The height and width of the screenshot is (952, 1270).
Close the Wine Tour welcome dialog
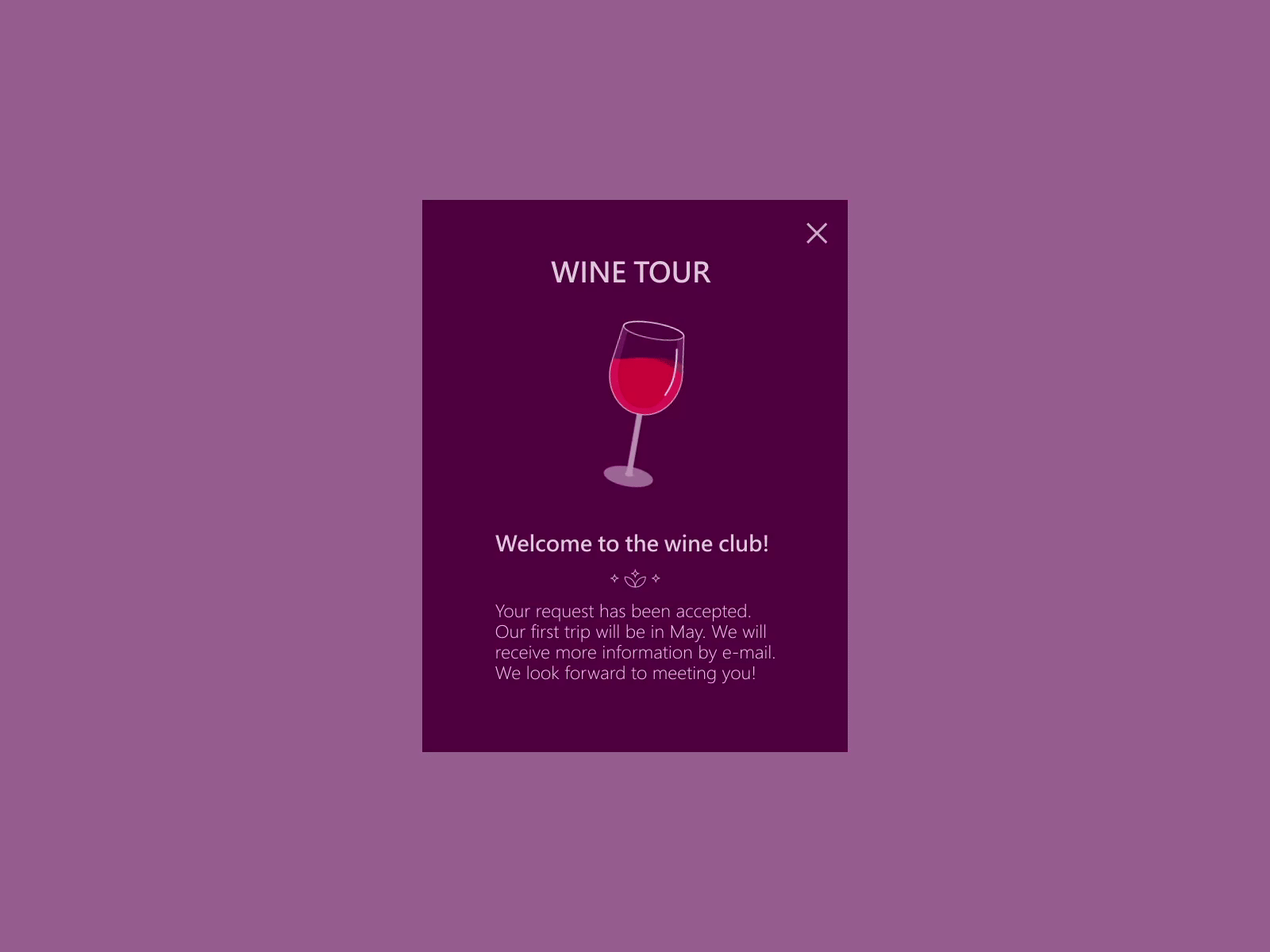tap(817, 233)
